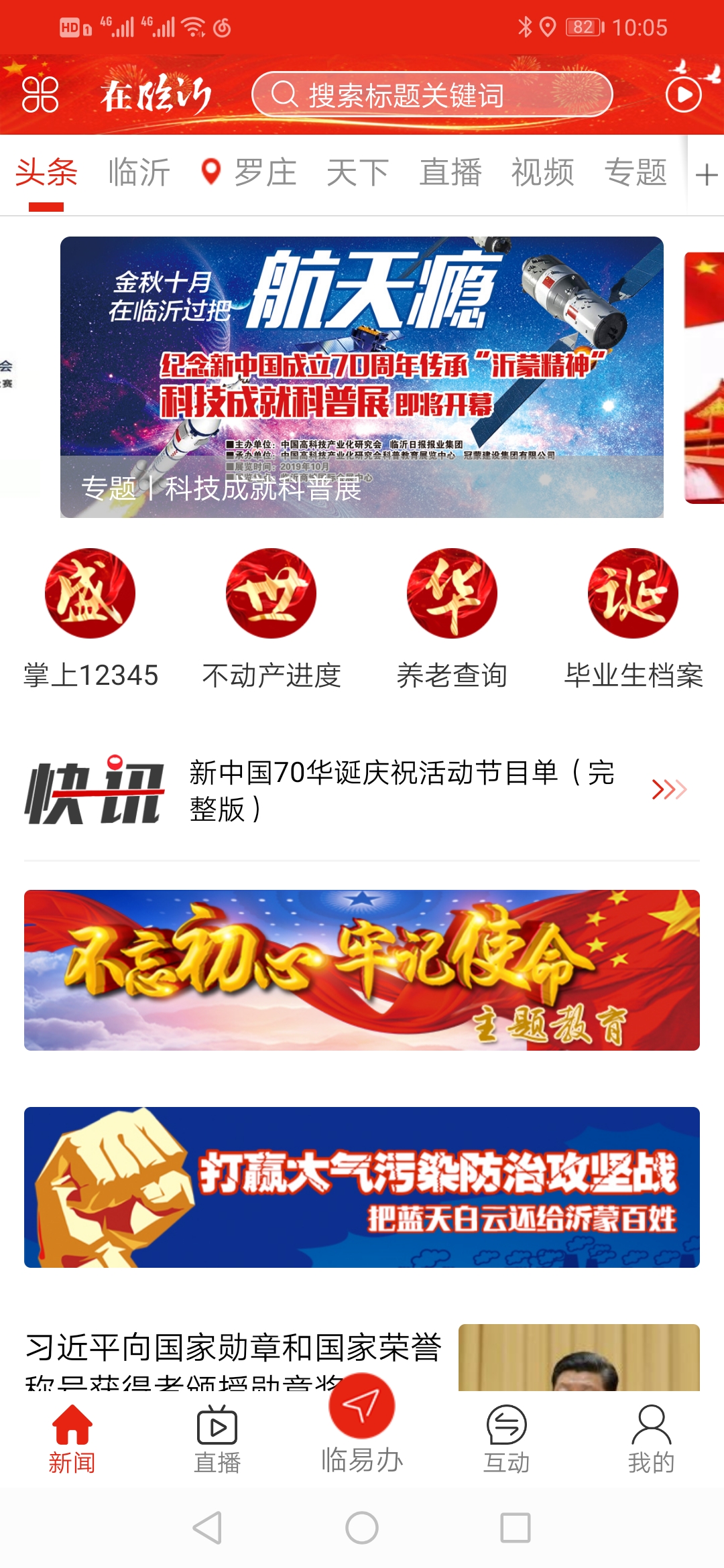Open the four-square grid menu icon

coord(40,94)
